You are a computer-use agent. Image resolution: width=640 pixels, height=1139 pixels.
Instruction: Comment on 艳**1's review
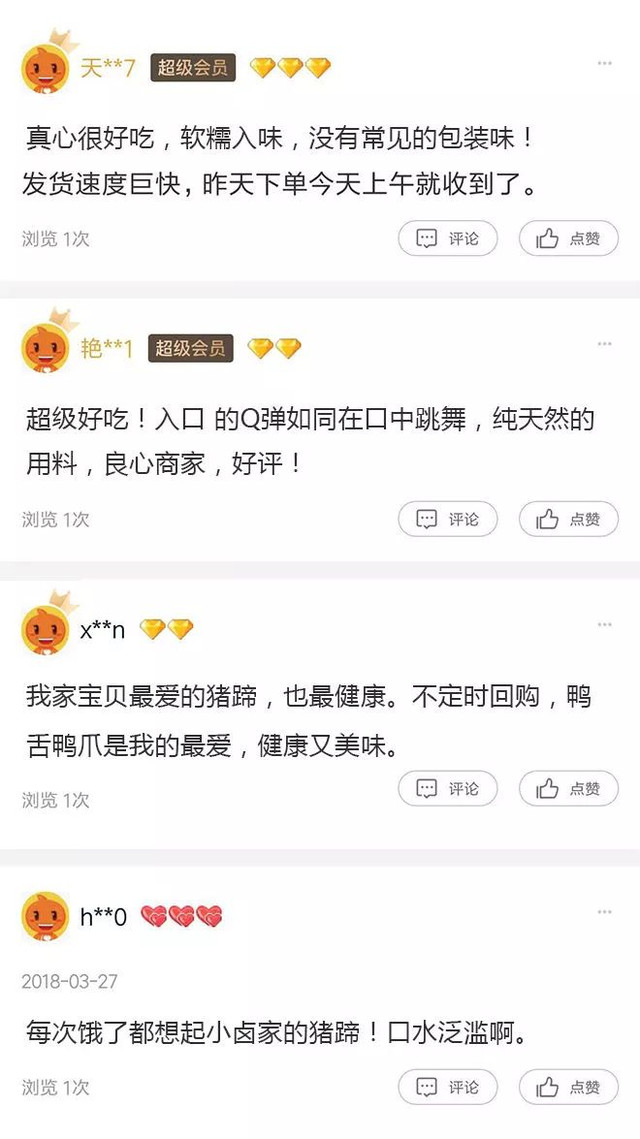pyautogui.click(x=447, y=519)
